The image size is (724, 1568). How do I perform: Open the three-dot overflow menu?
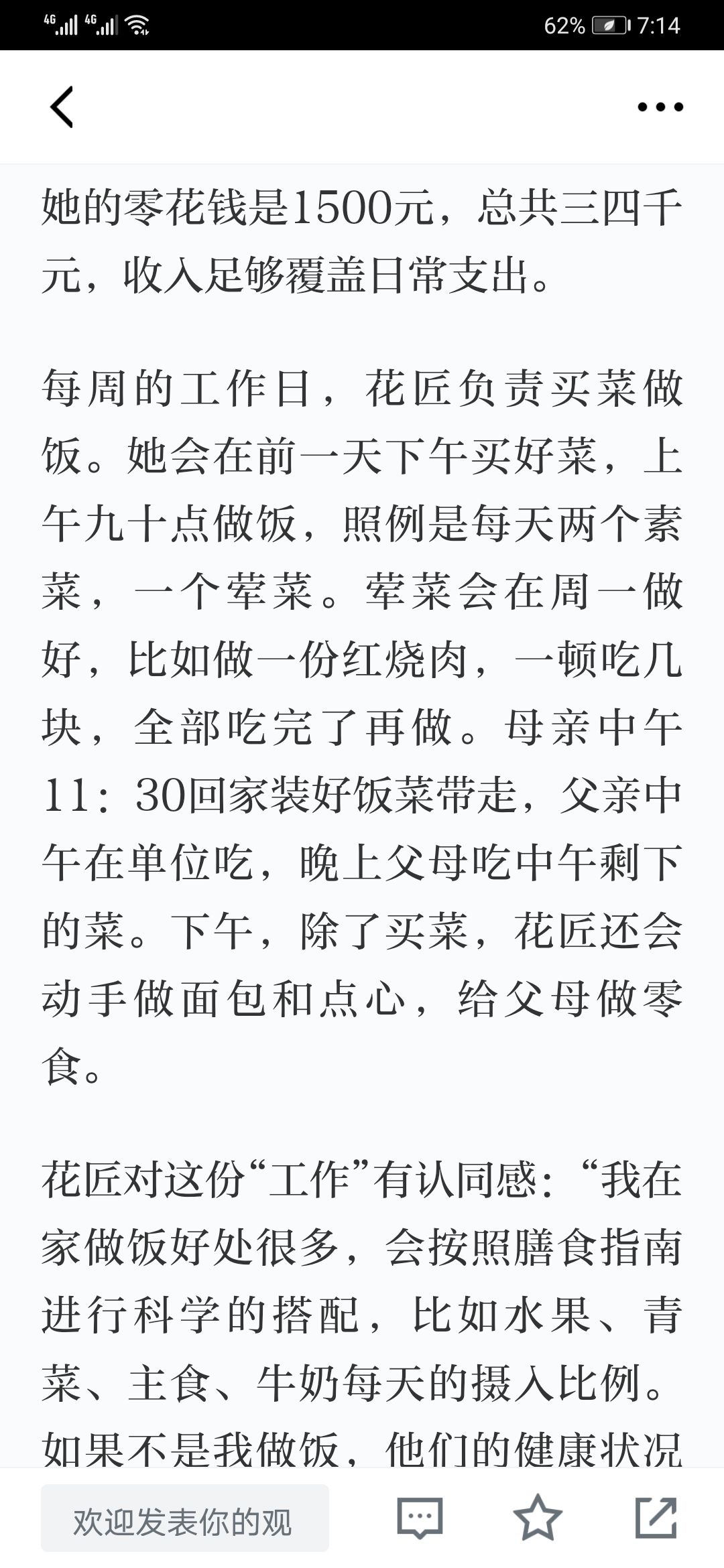pyautogui.click(x=660, y=107)
